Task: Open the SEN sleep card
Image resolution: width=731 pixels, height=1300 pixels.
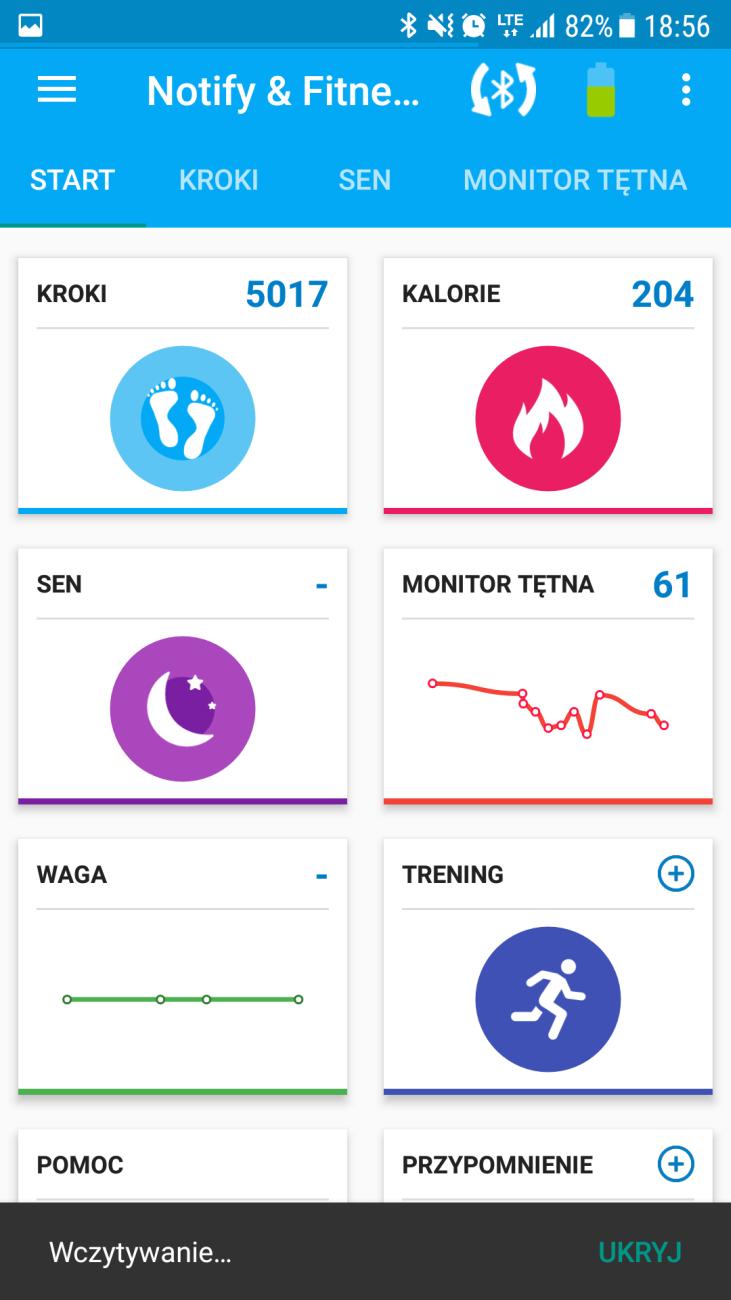Action: [x=183, y=676]
